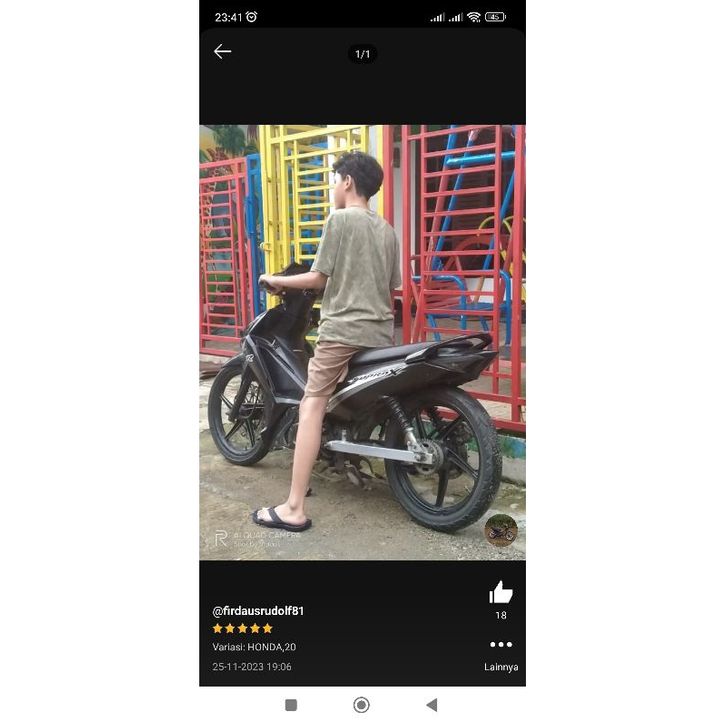
Task: Open the round motorcycle thumbnail on the photo
Action: point(501,530)
